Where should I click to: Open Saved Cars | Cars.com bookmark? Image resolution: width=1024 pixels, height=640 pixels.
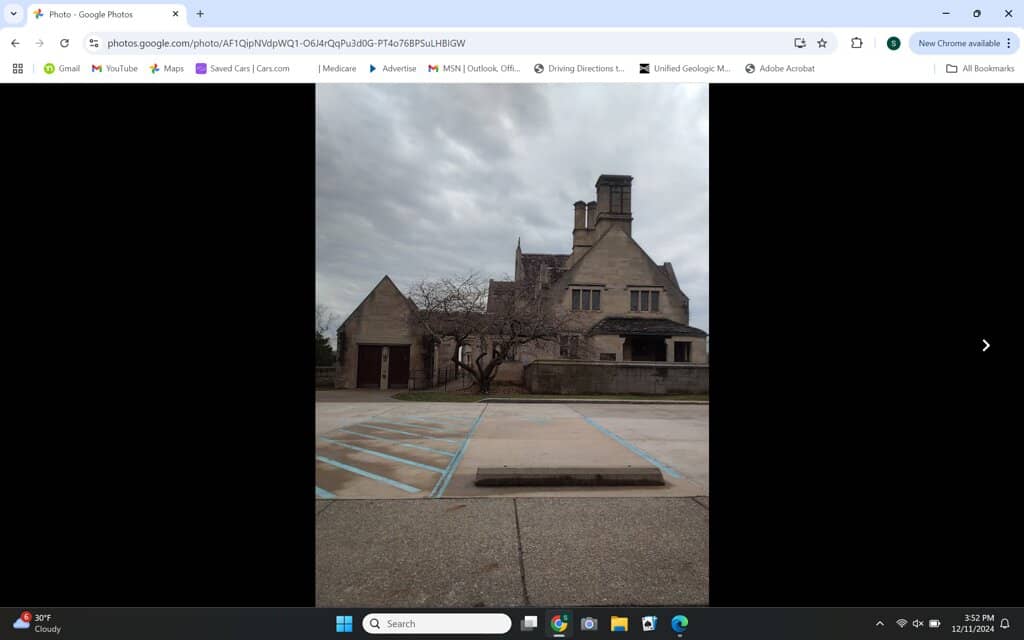coord(242,68)
